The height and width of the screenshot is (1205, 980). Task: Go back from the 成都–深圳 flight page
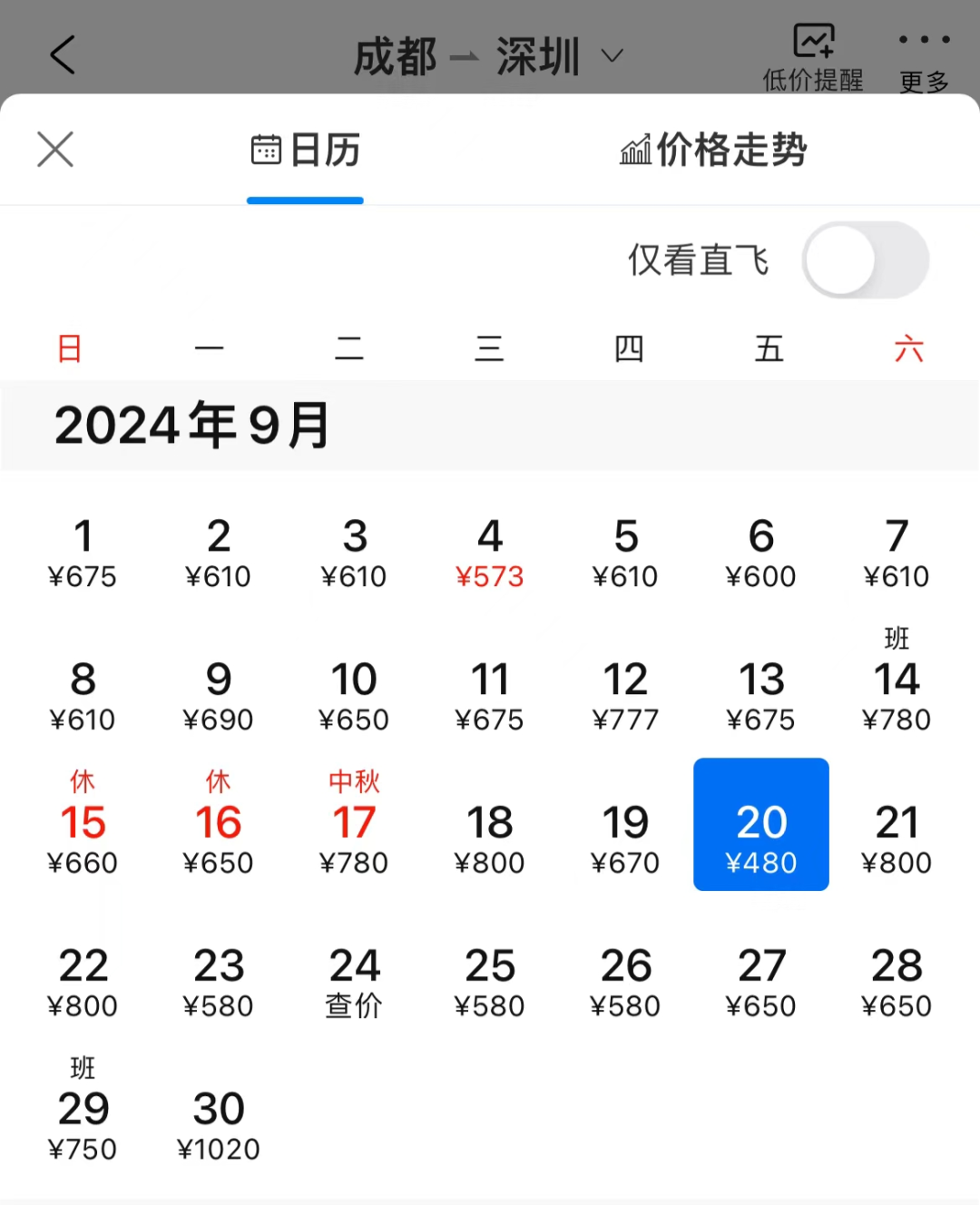click(x=62, y=55)
